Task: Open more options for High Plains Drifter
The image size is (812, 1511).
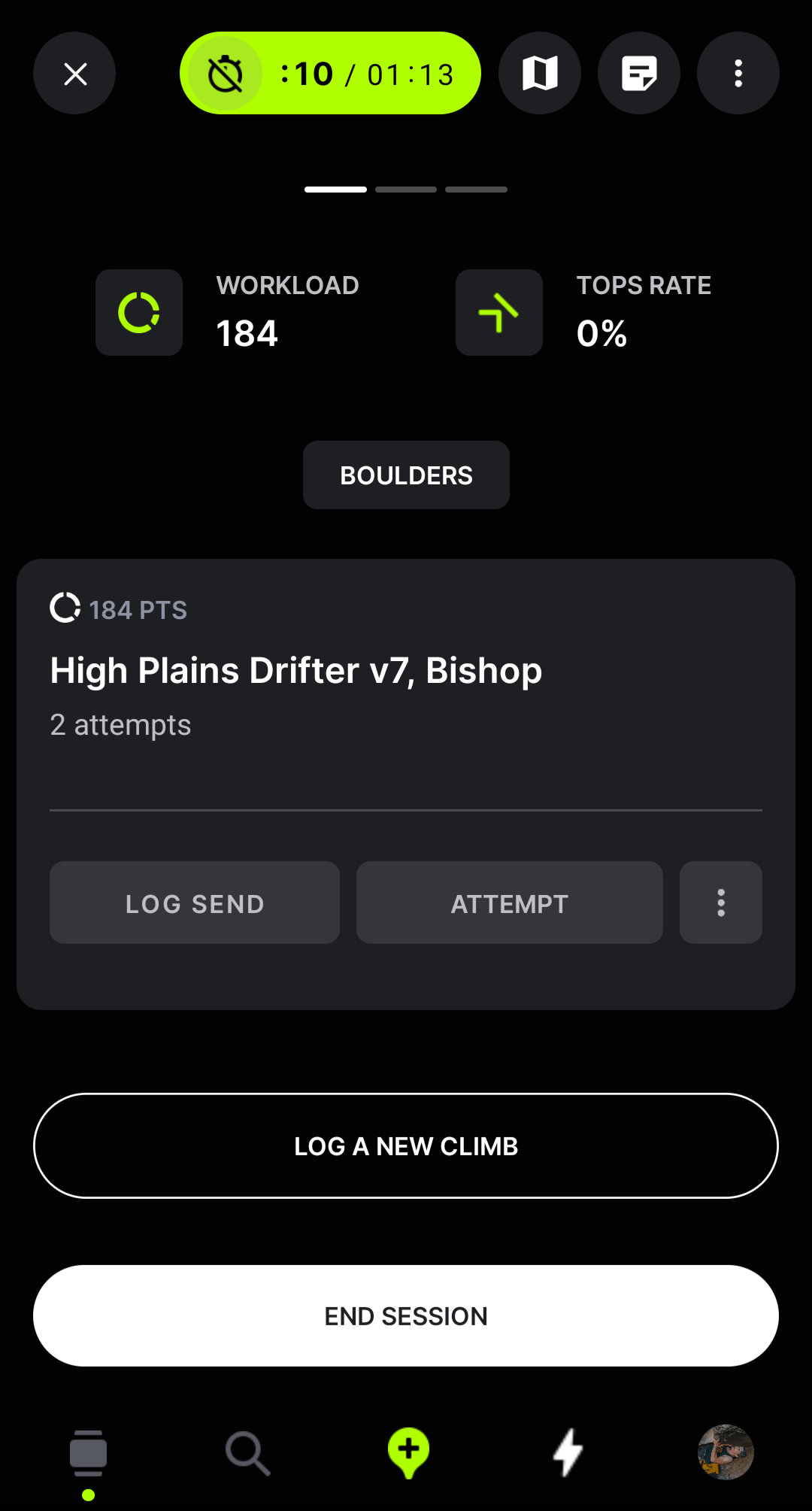Action: 721,903
